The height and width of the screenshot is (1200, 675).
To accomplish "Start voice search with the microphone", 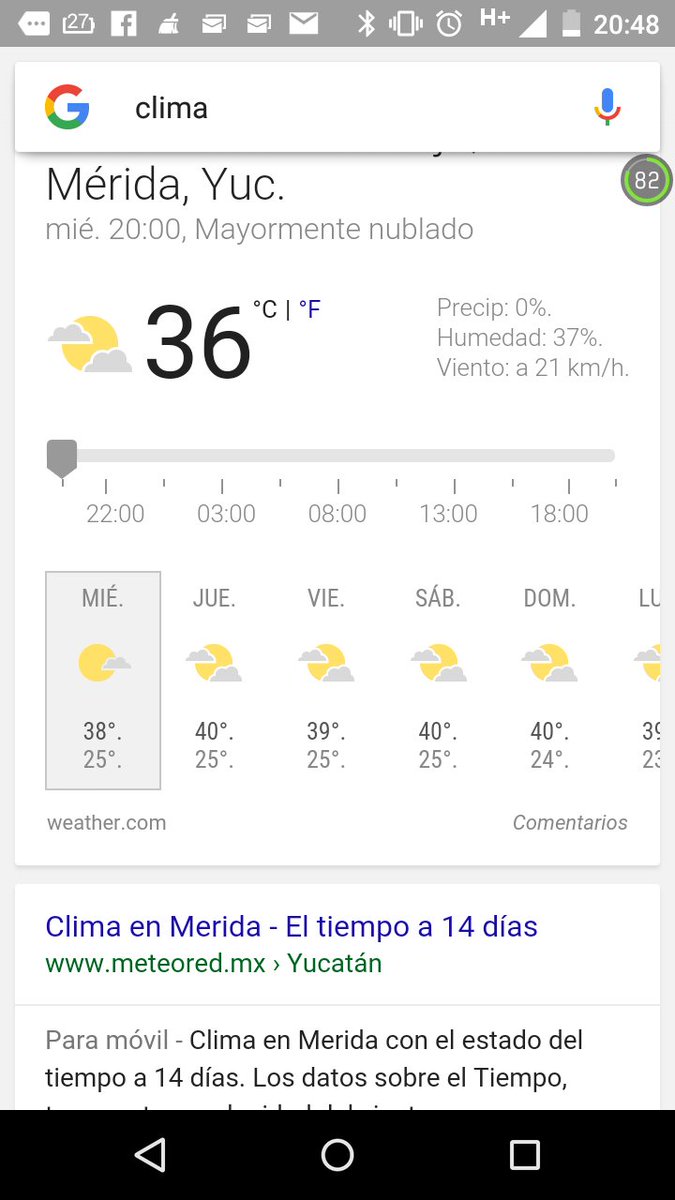I will (607, 107).
